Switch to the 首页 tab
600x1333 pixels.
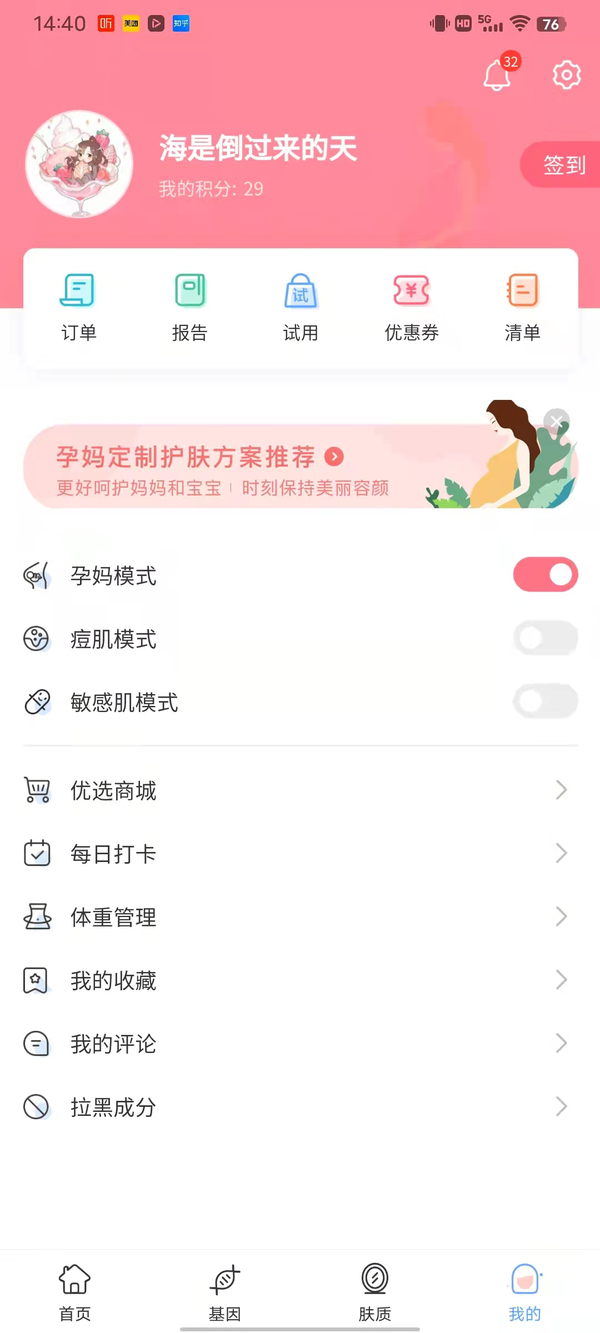[x=75, y=1292]
